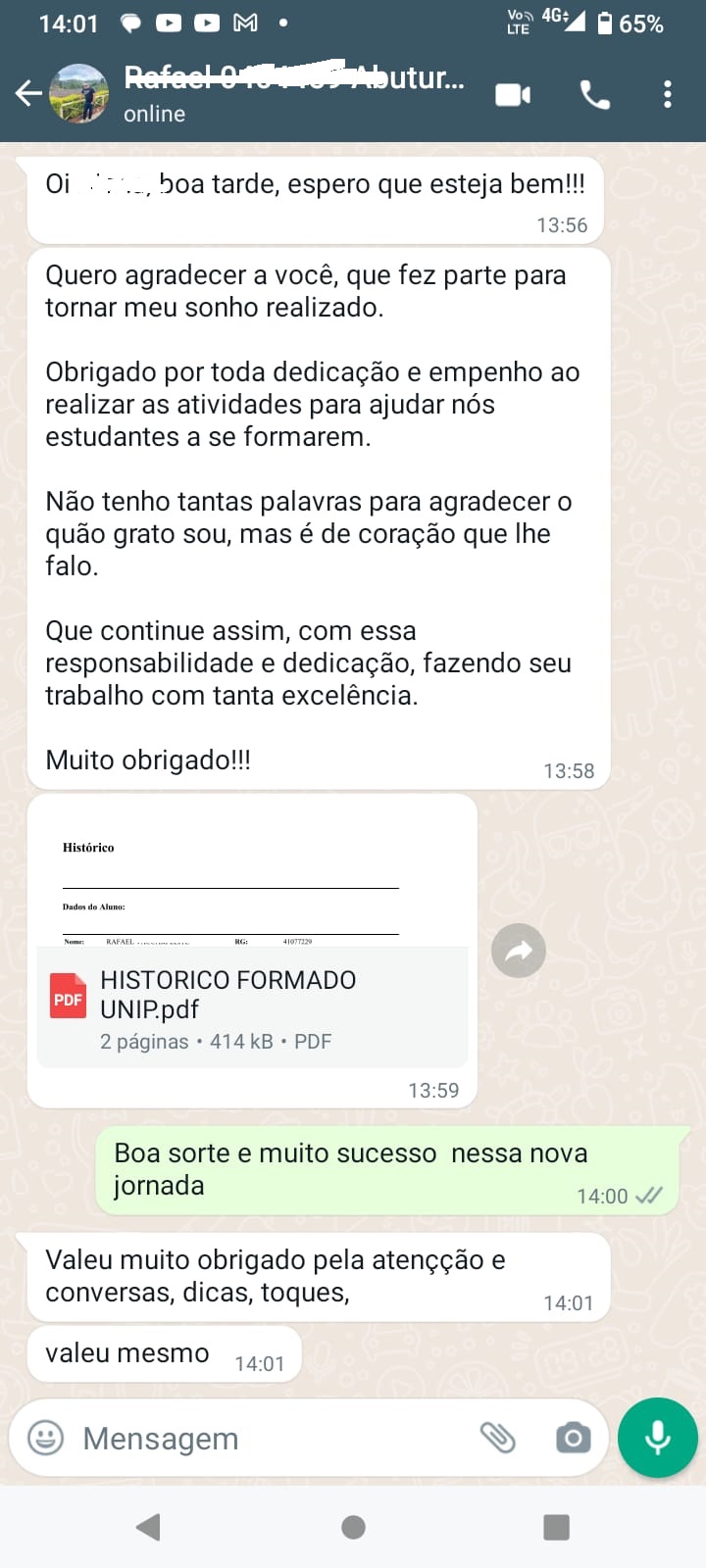Forward the PDF document
Image resolution: width=706 pixels, height=1568 pixels.
tap(519, 951)
